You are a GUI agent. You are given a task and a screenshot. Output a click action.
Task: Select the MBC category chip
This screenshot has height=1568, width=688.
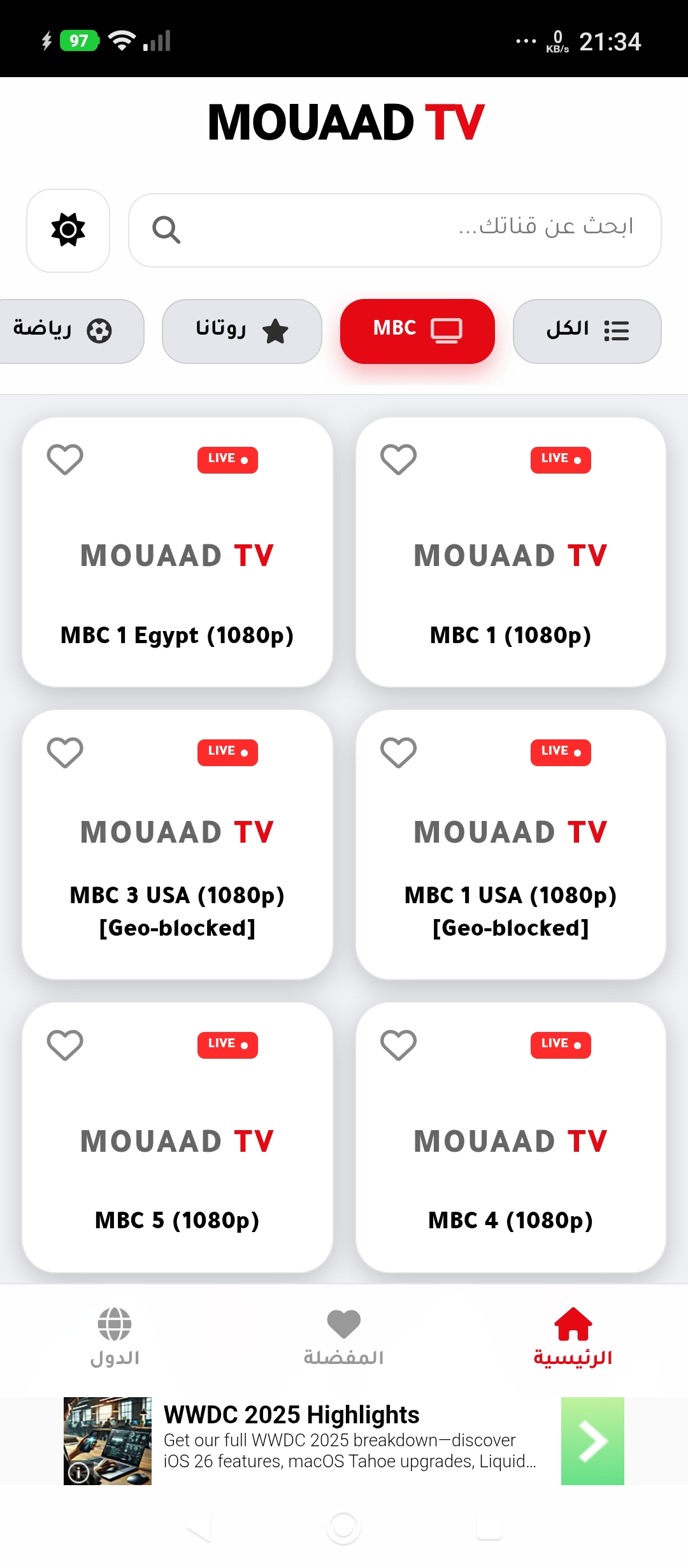(417, 331)
